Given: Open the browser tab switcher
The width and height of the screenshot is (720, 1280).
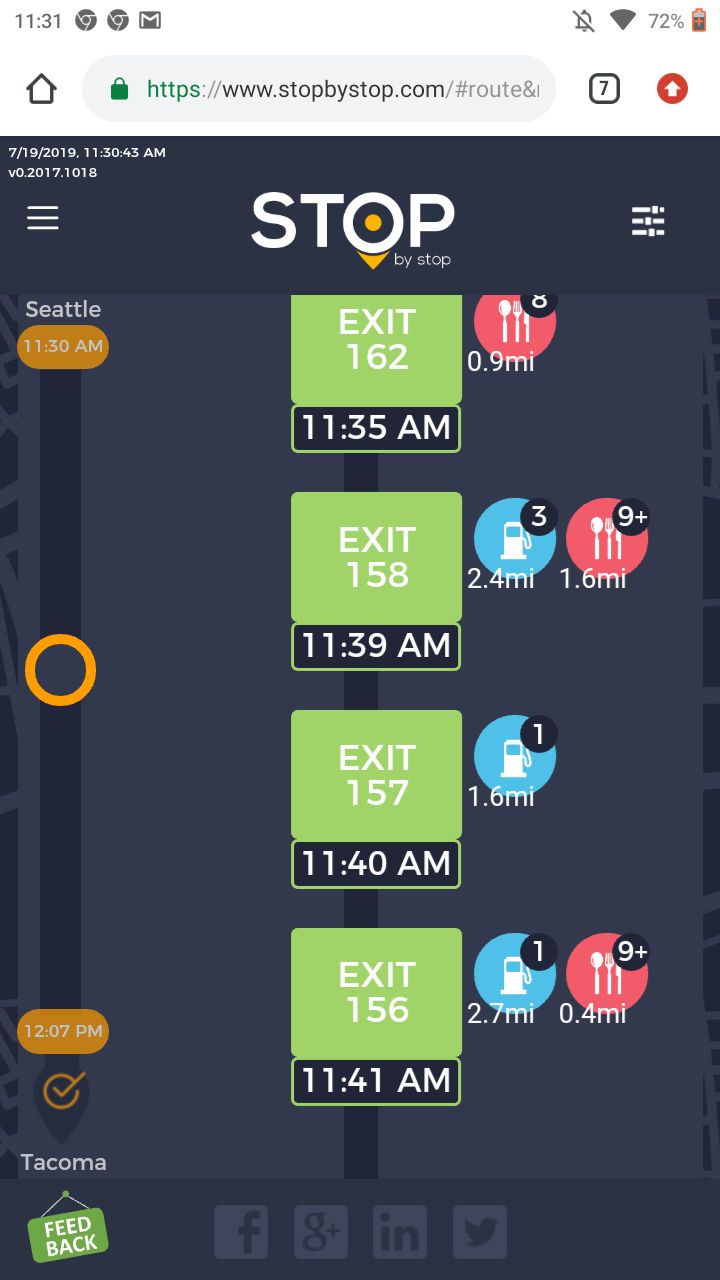Looking at the screenshot, I should coord(603,90).
